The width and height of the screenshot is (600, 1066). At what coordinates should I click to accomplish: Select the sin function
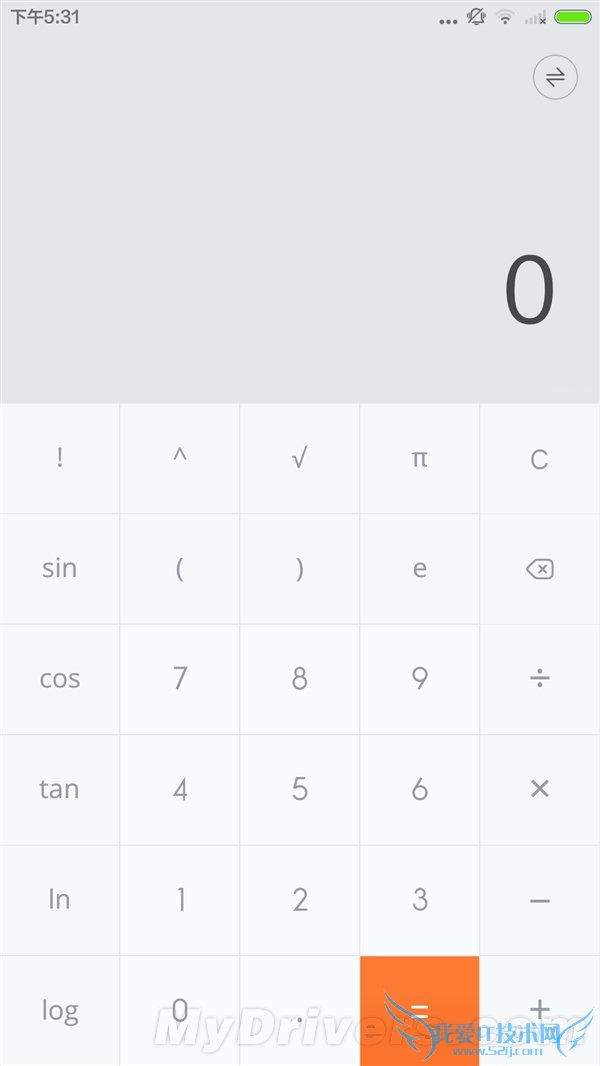[60, 569]
